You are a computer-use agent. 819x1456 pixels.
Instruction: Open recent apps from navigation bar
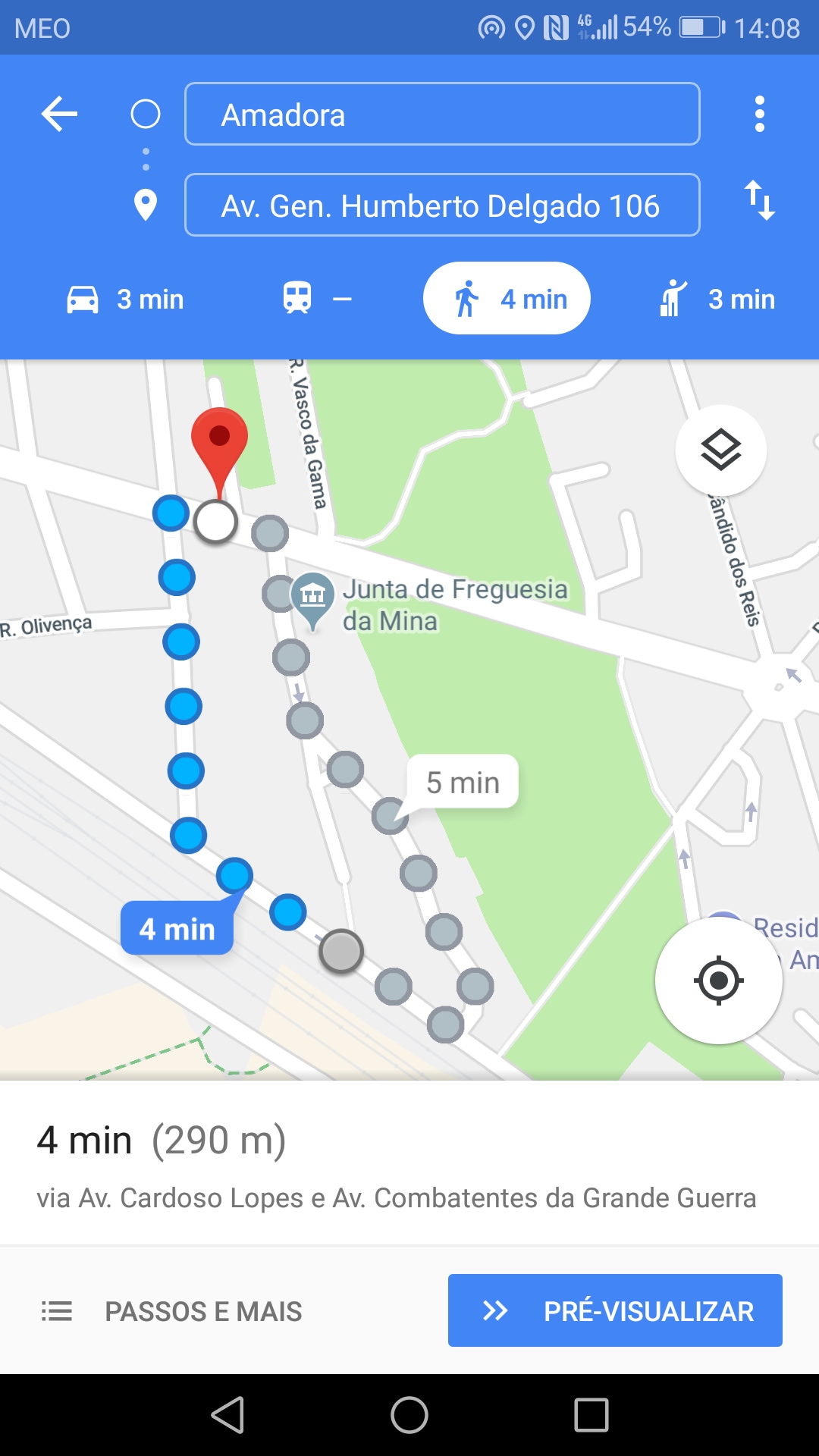(x=591, y=1415)
